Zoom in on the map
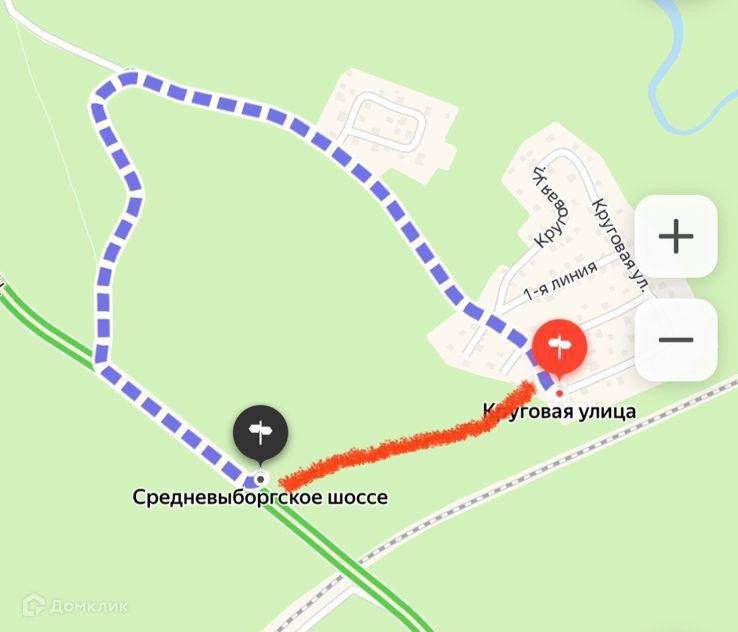Viewport: 738px width, 632px height. click(x=676, y=237)
